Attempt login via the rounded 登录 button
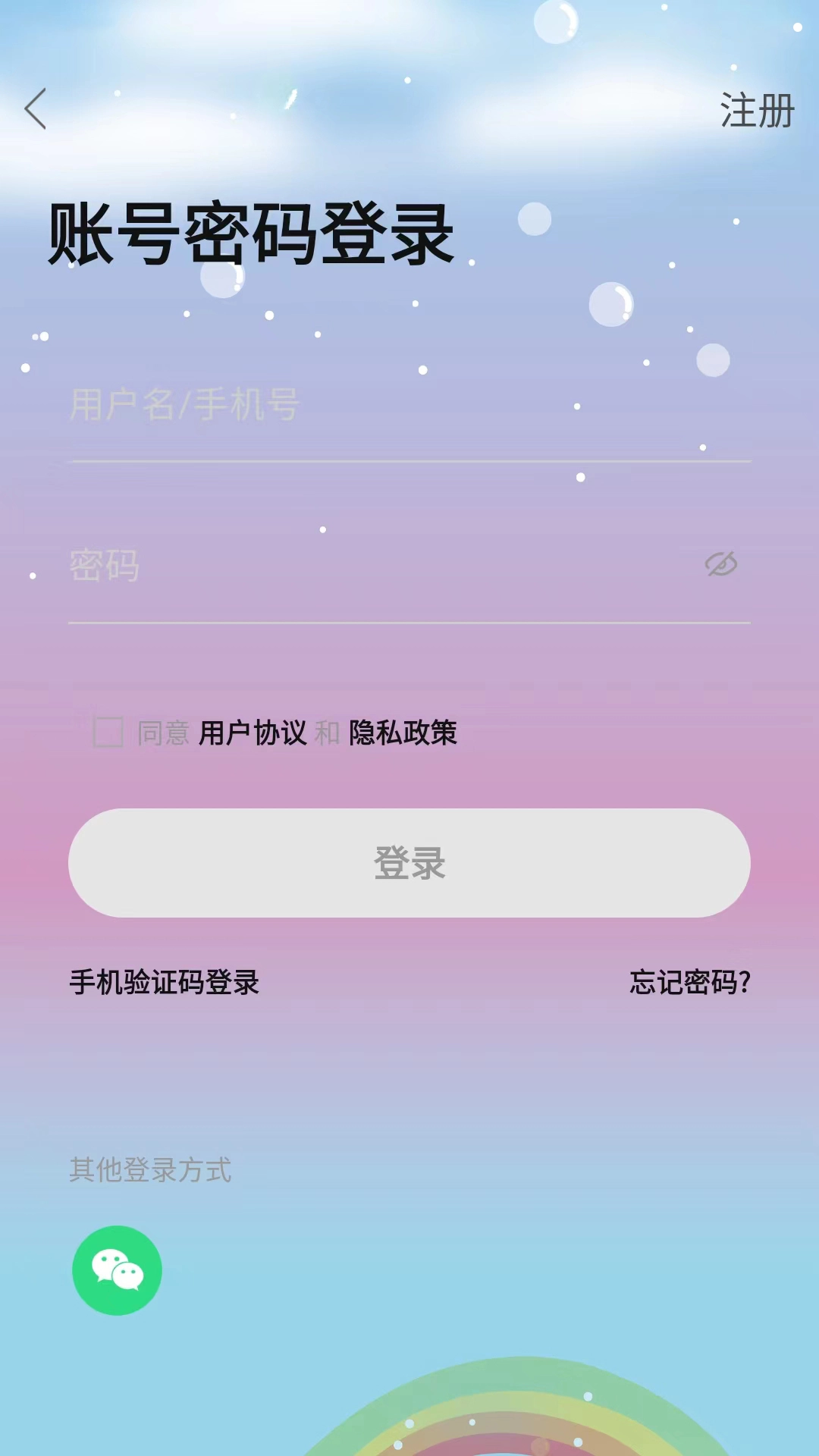This screenshot has width=819, height=1456. (409, 862)
